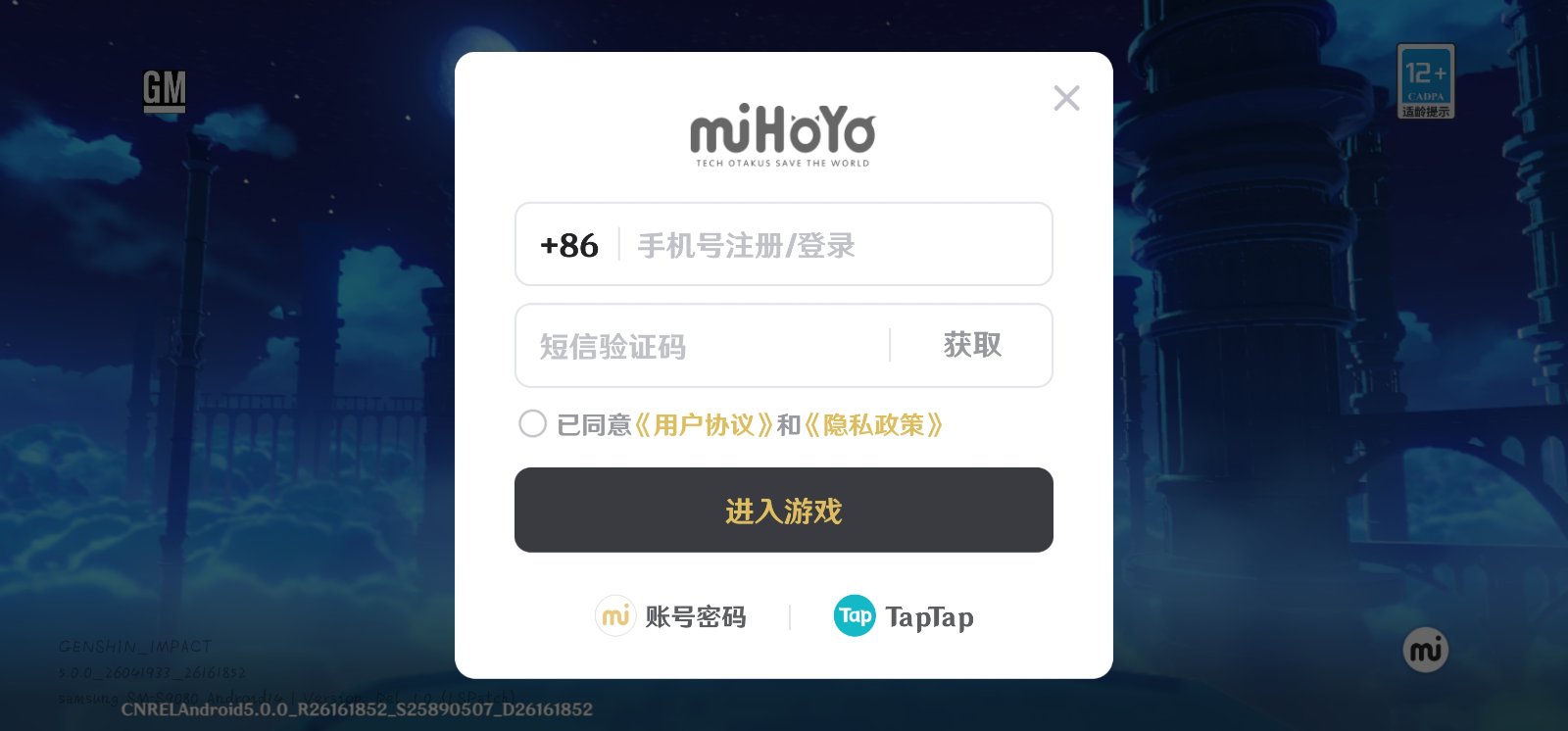This screenshot has height=731, width=1568.
Task: Check the agreement checkbox
Action: [x=532, y=424]
